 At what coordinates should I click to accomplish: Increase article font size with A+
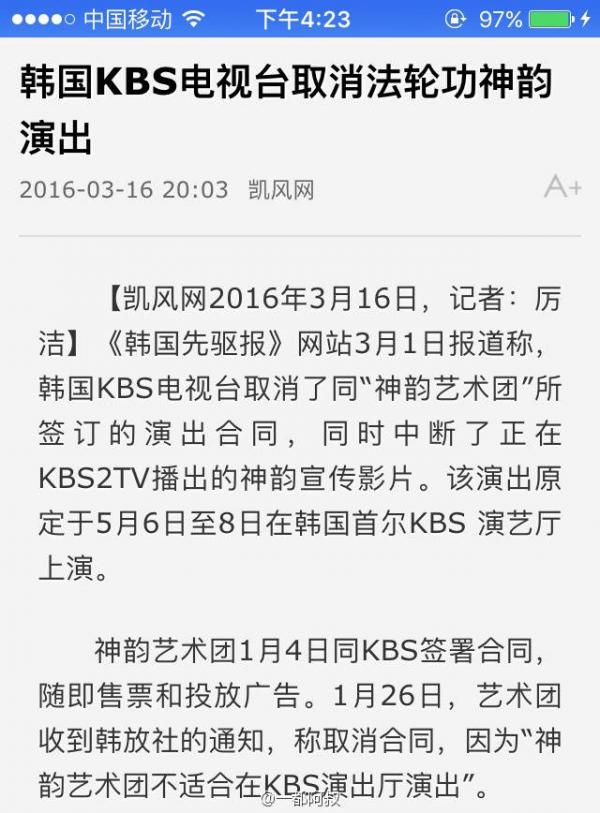click(x=562, y=186)
